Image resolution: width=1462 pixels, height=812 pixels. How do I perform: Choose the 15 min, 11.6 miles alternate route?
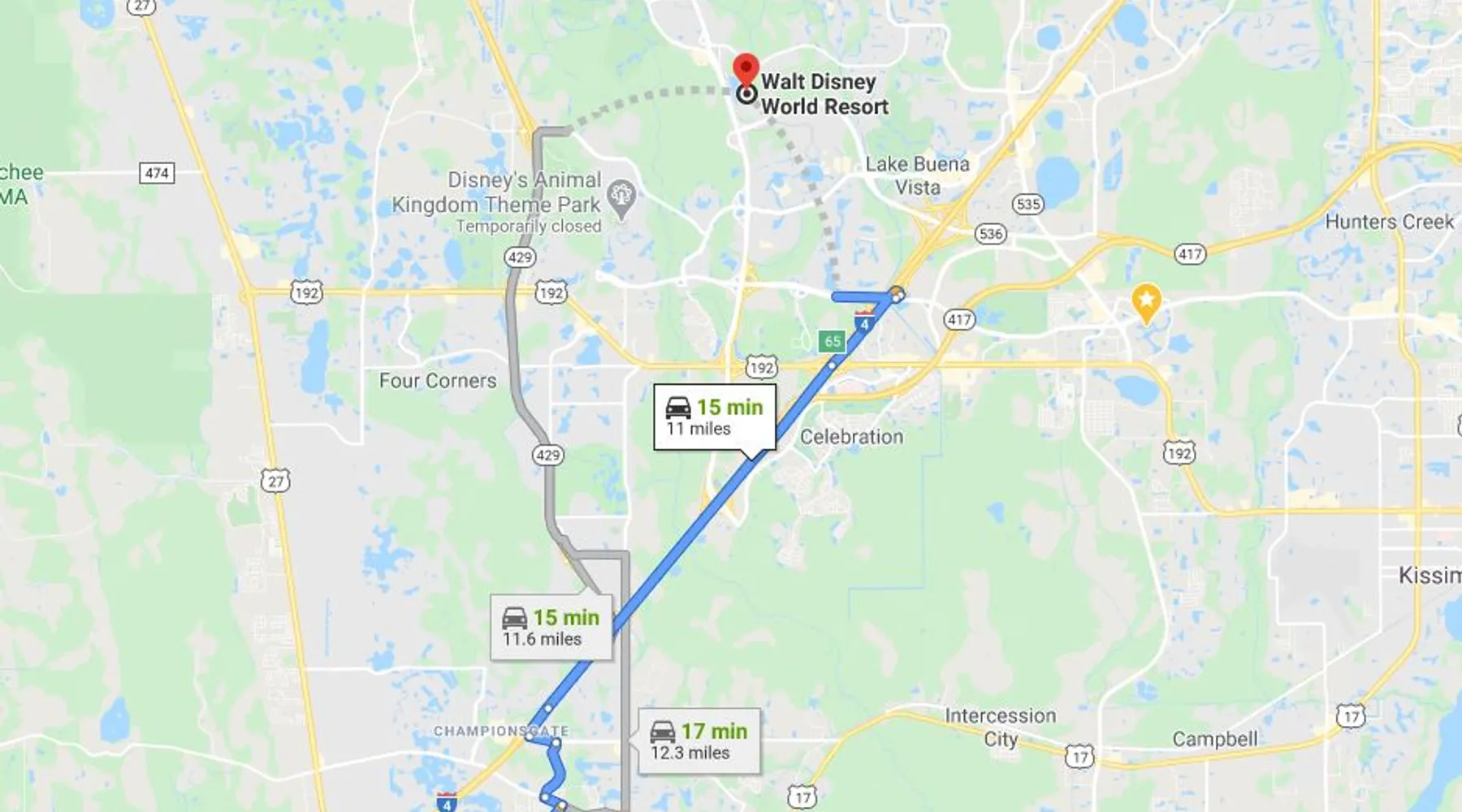click(x=550, y=627)
